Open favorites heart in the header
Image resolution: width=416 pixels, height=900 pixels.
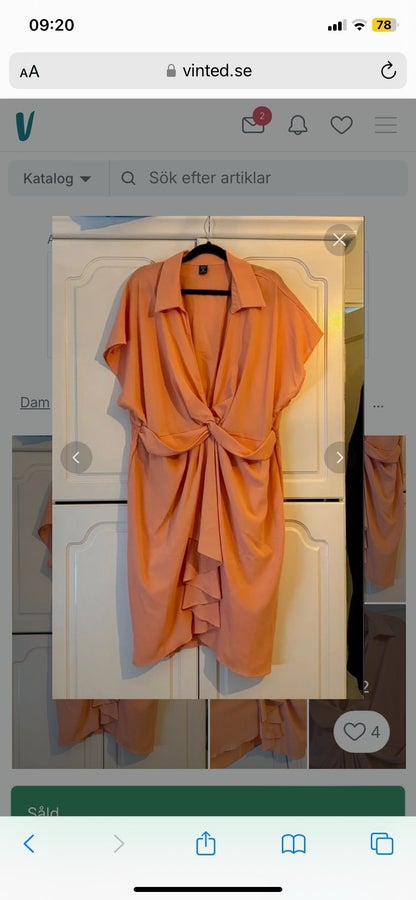pyautogui.click(x=341, y=125)
